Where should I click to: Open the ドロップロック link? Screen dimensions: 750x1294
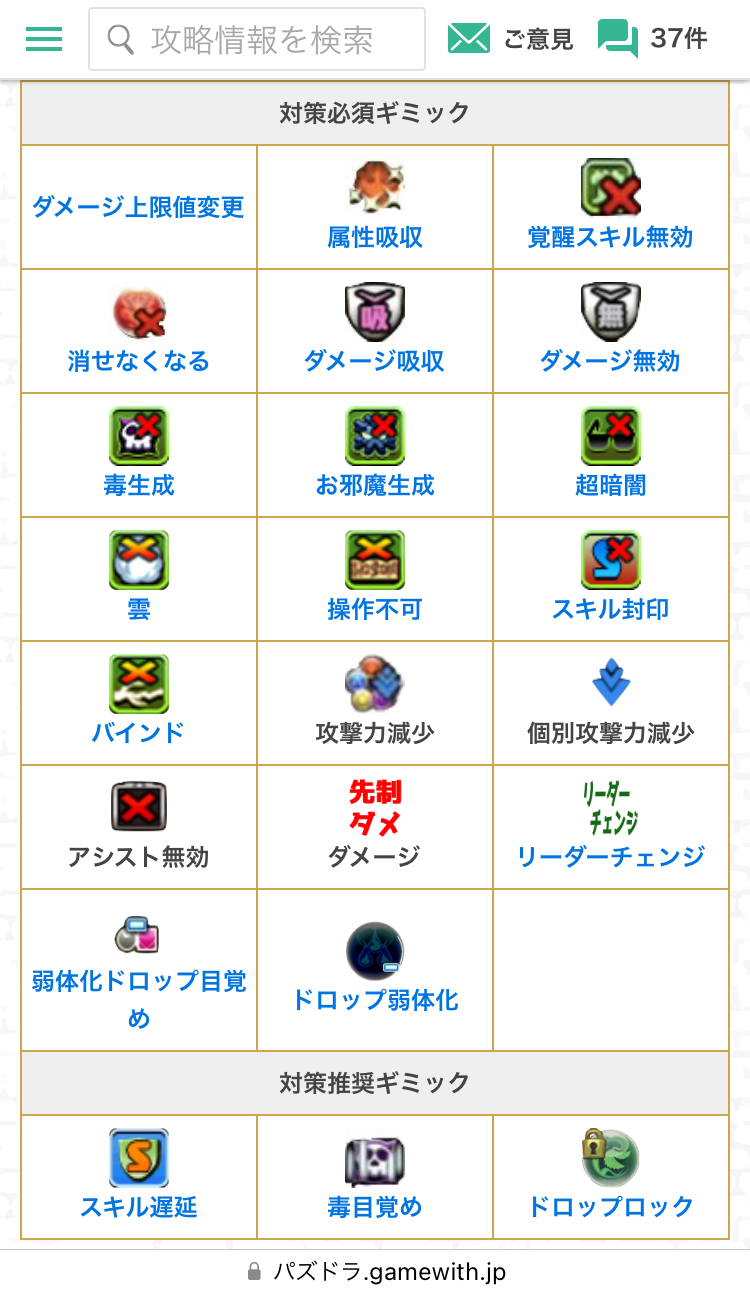point(610,1207)
